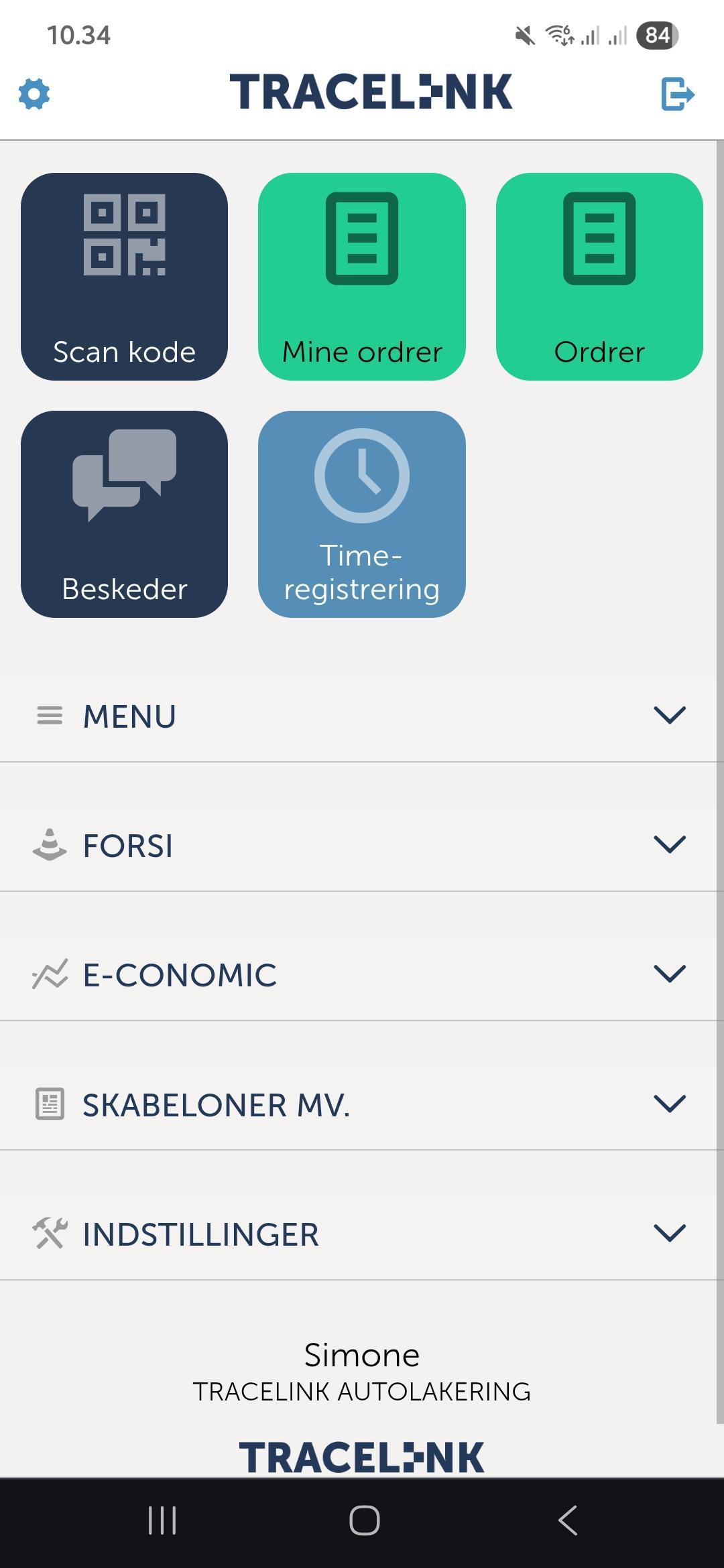Click the settings gear icon
This screenshot has width=724, height=1568.
coord(34,94)
